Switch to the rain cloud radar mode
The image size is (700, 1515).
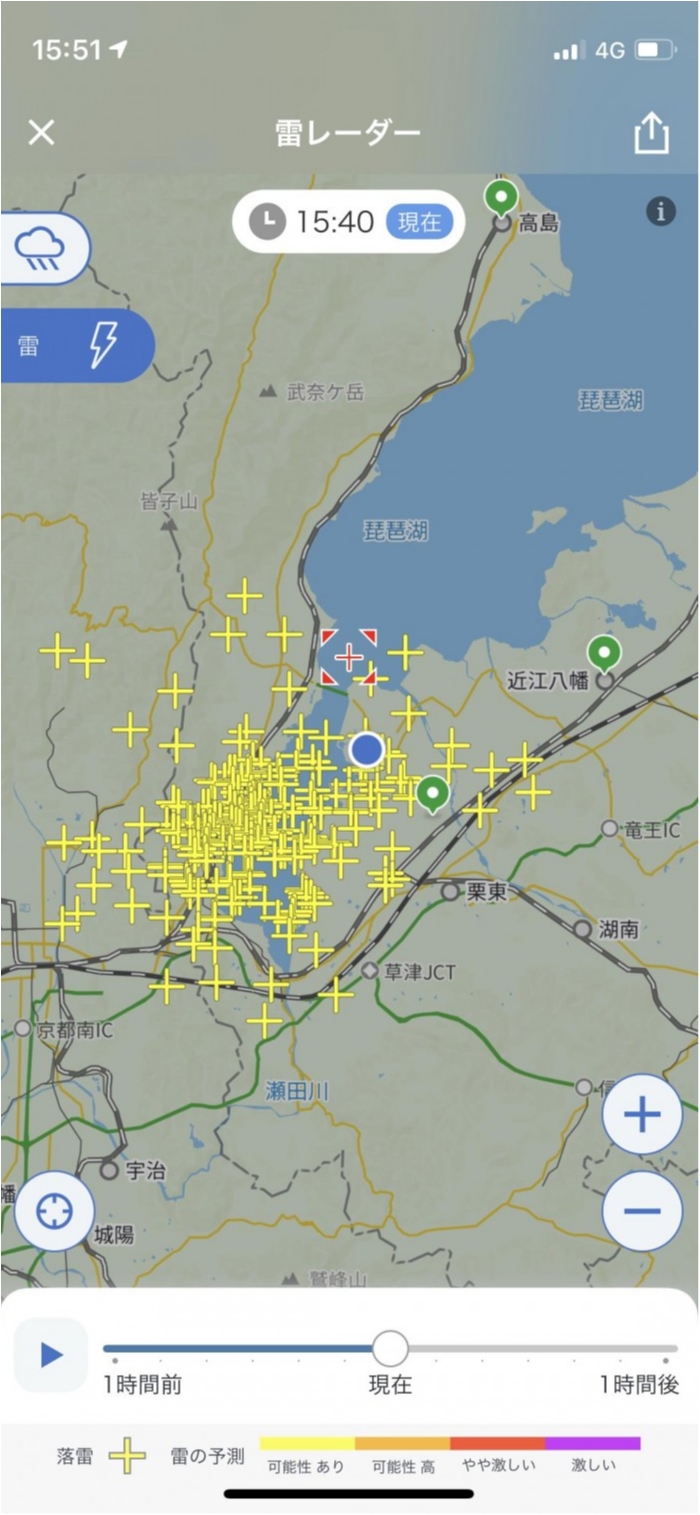[45, 247]
